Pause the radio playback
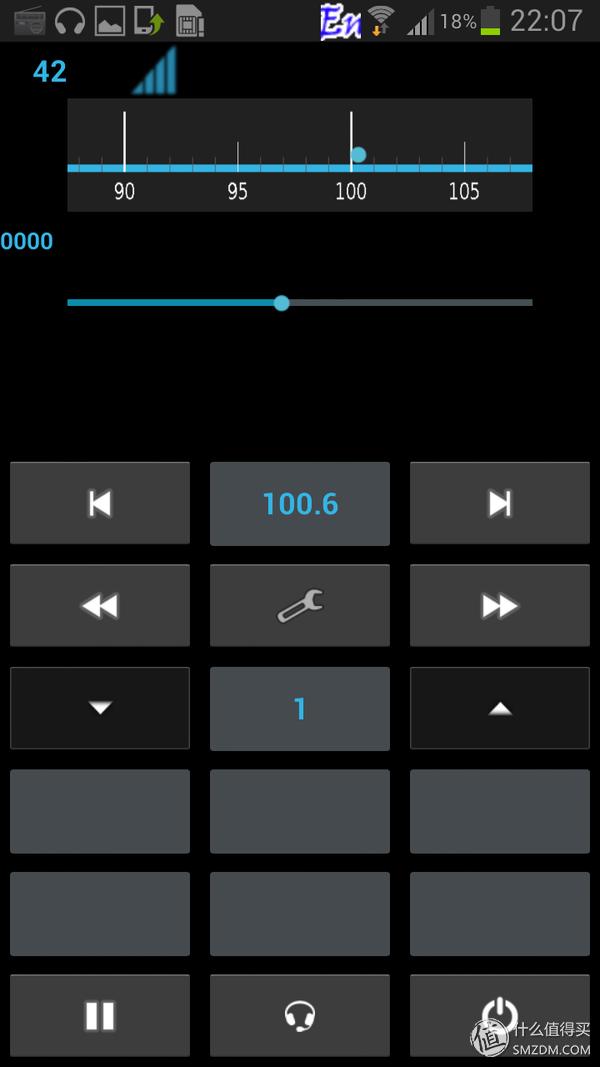This screenshot has width=600, height=1067. coord(100,1015)
